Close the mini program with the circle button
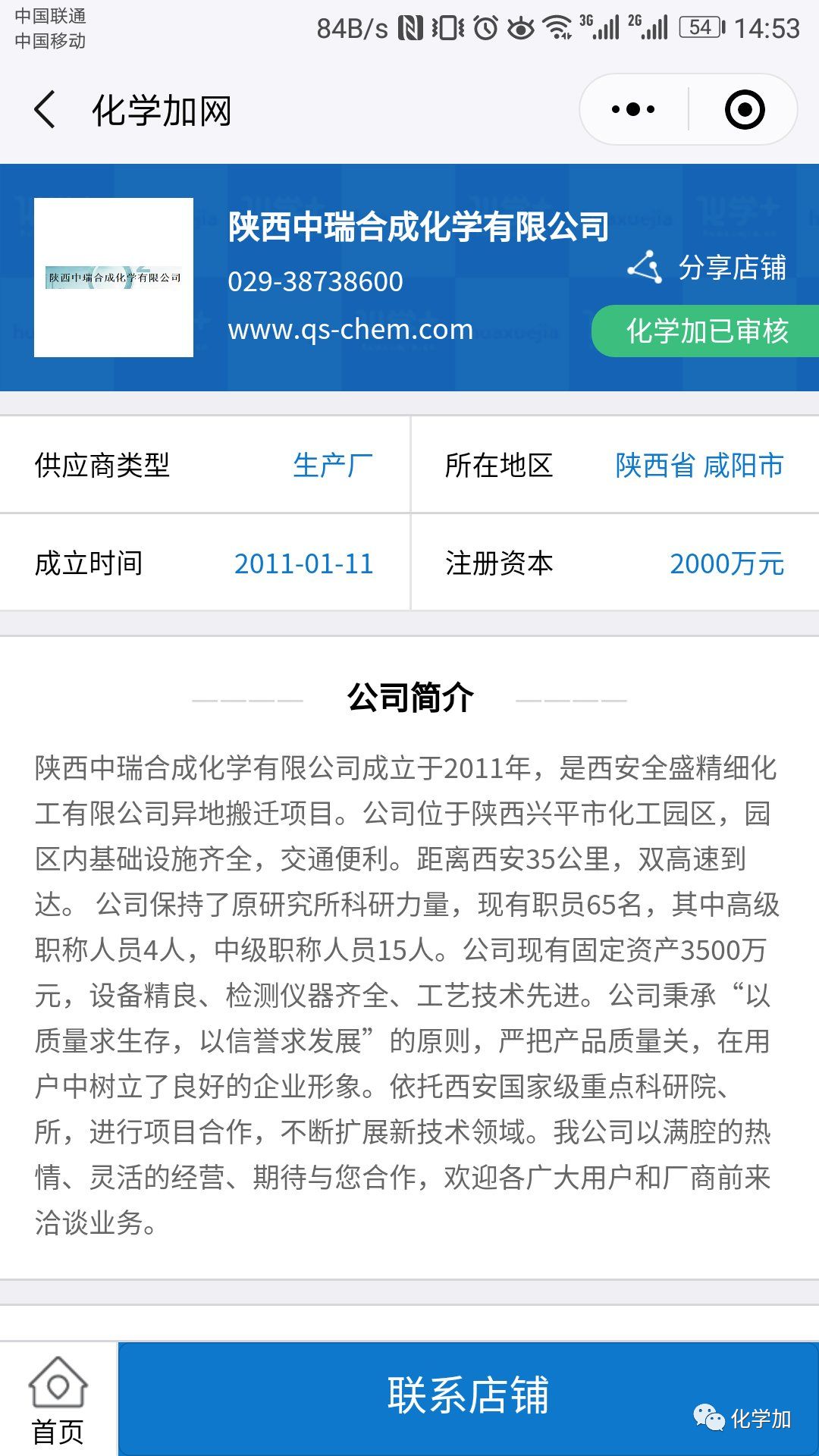819x1456 pixels. pos(744,110)
